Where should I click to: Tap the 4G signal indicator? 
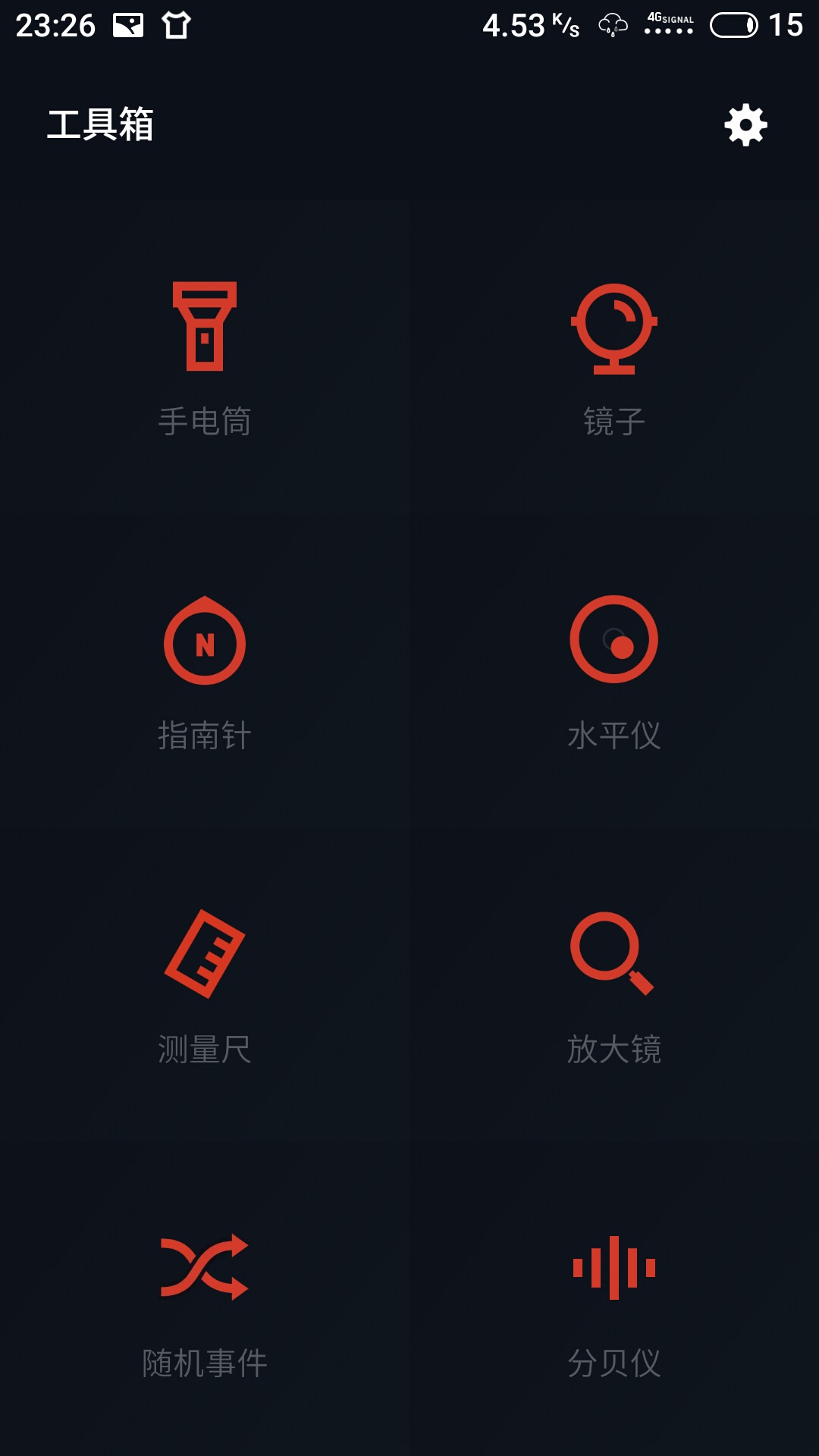click(x=667, y=24)
